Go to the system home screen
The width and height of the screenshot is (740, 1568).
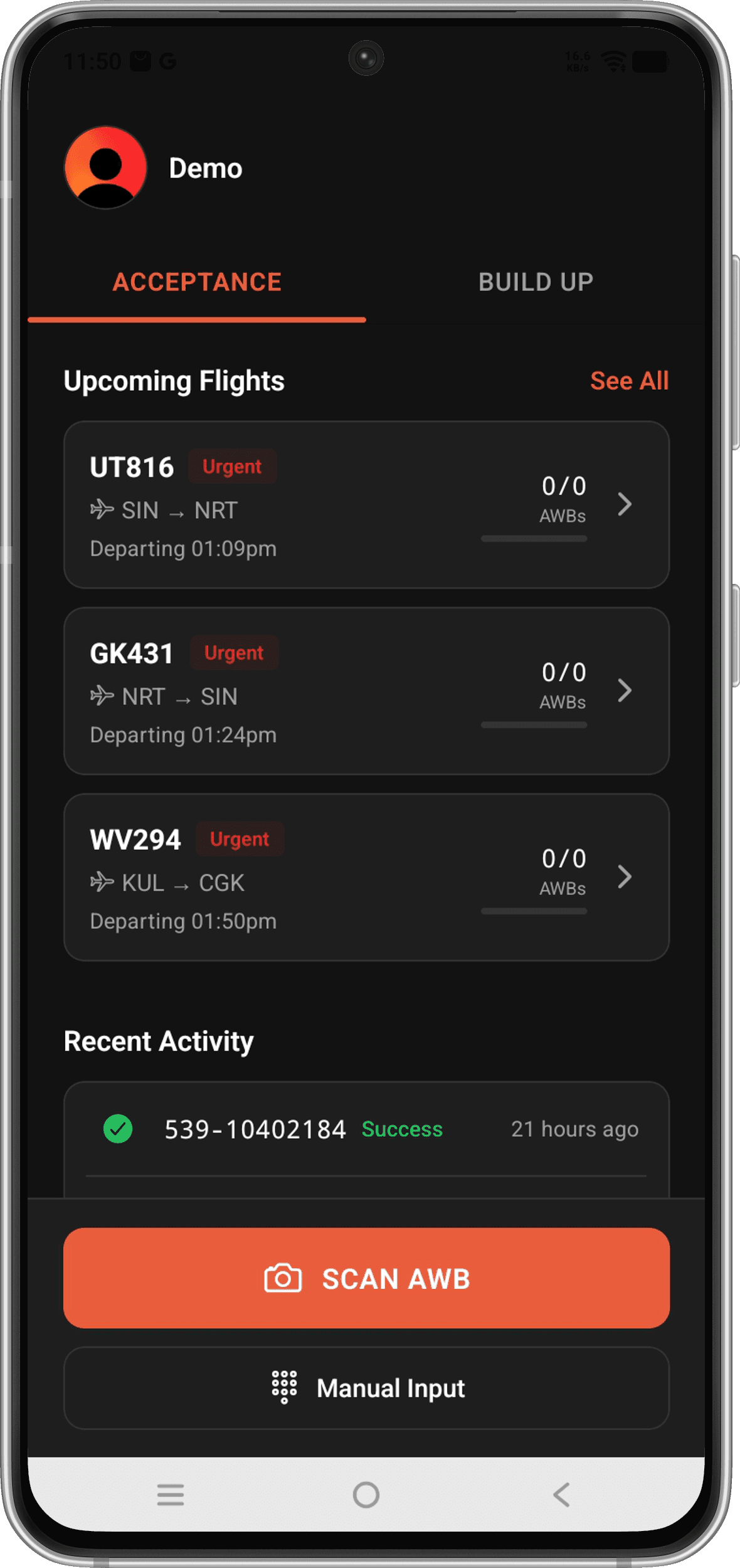(366, 1495)
